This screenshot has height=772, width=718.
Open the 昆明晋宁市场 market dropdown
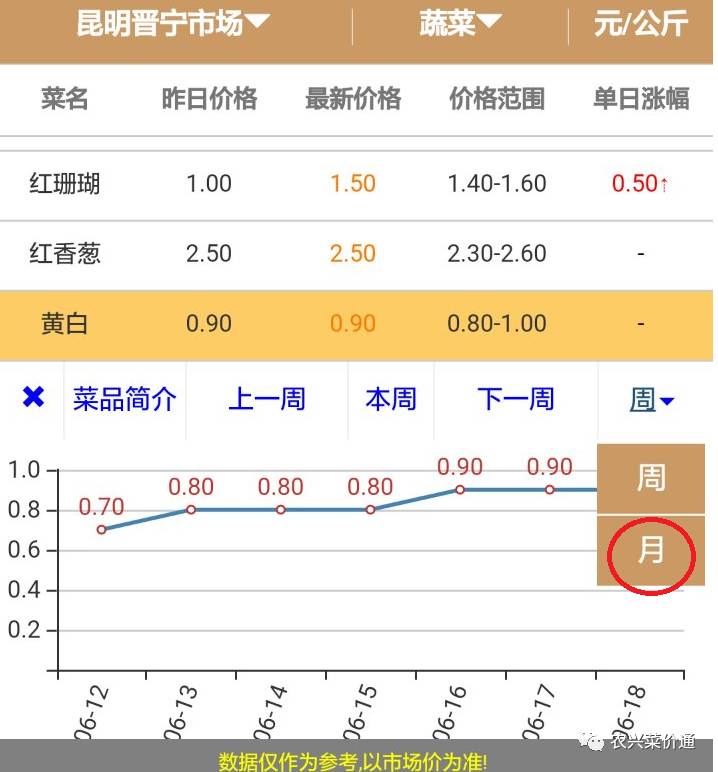[x=173, y=24]
